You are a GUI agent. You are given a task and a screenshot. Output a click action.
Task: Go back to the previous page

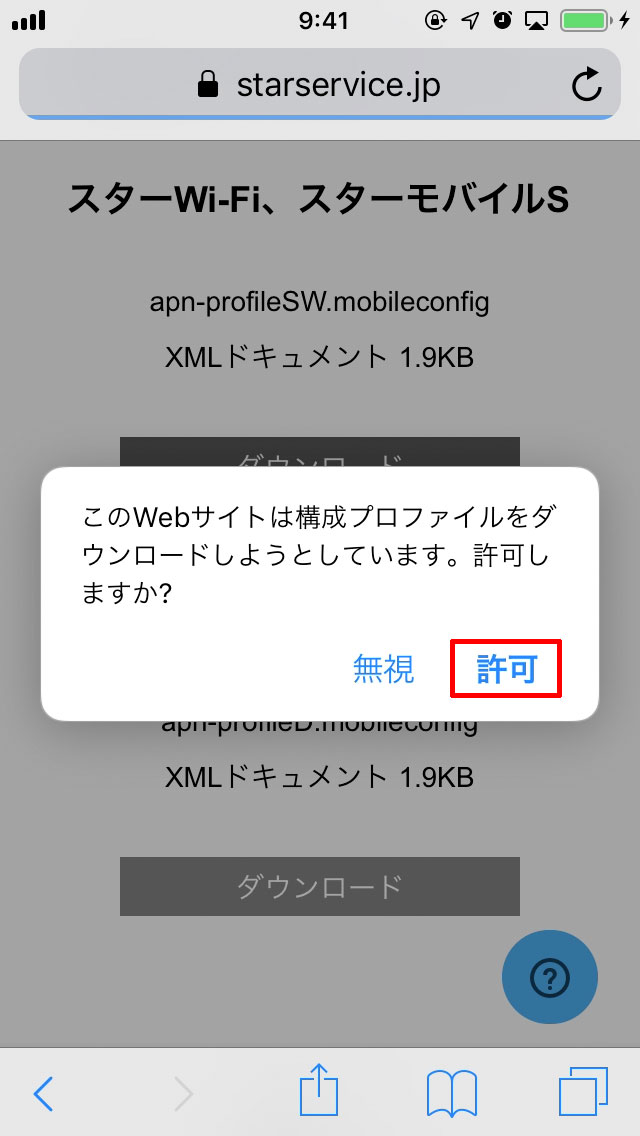43,1094
